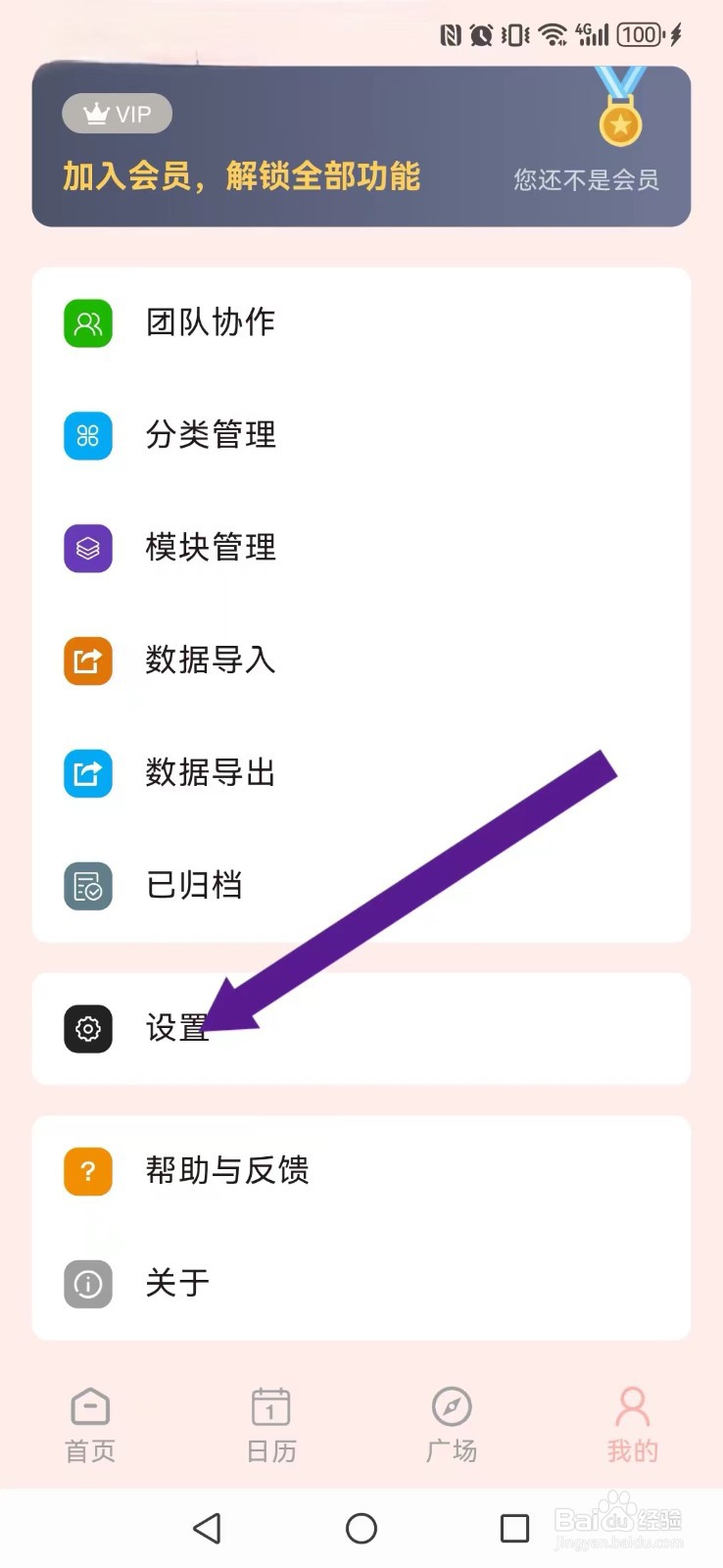
Task: Select the 分类管理 category management icon
Action: click(88, 436)
